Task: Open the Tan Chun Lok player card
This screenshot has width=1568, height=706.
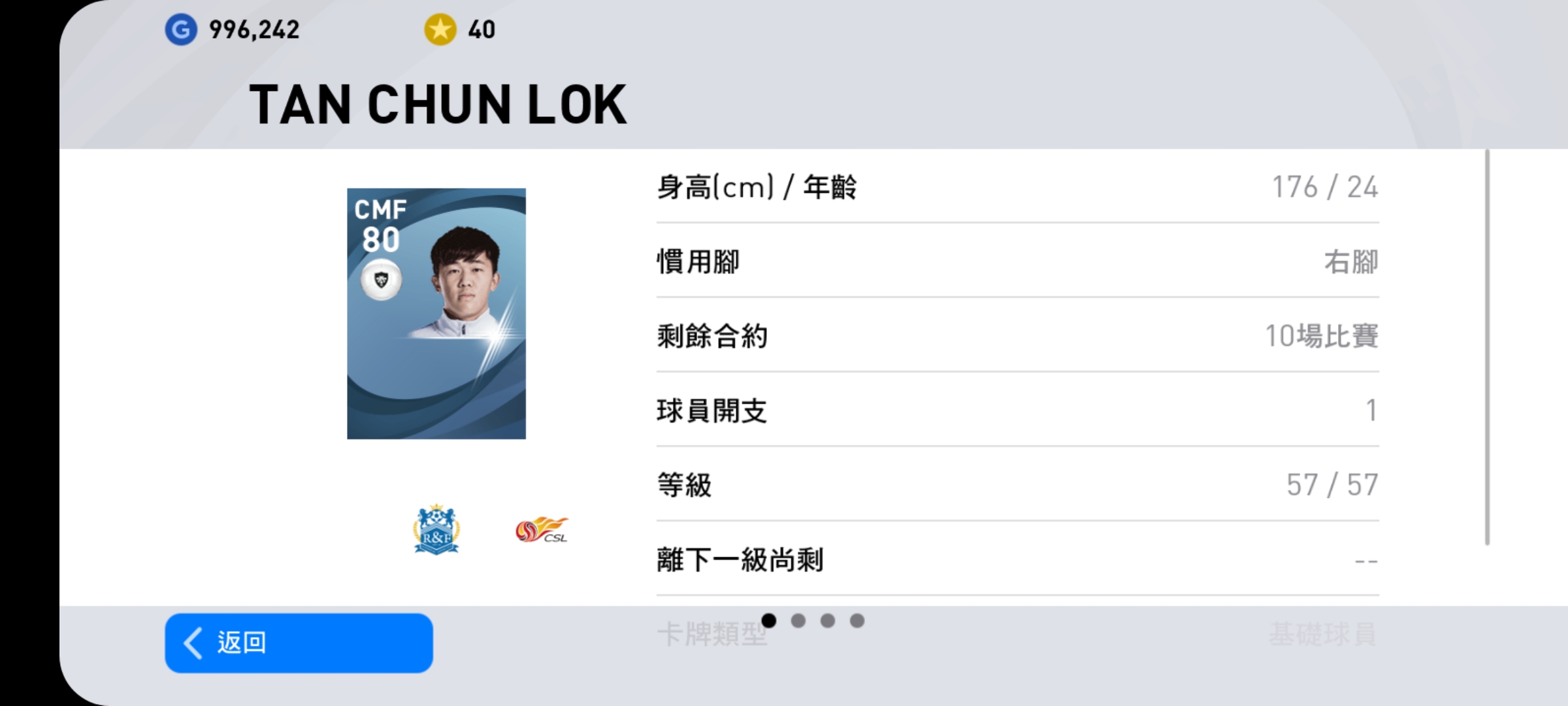Action: coord(436,314)
